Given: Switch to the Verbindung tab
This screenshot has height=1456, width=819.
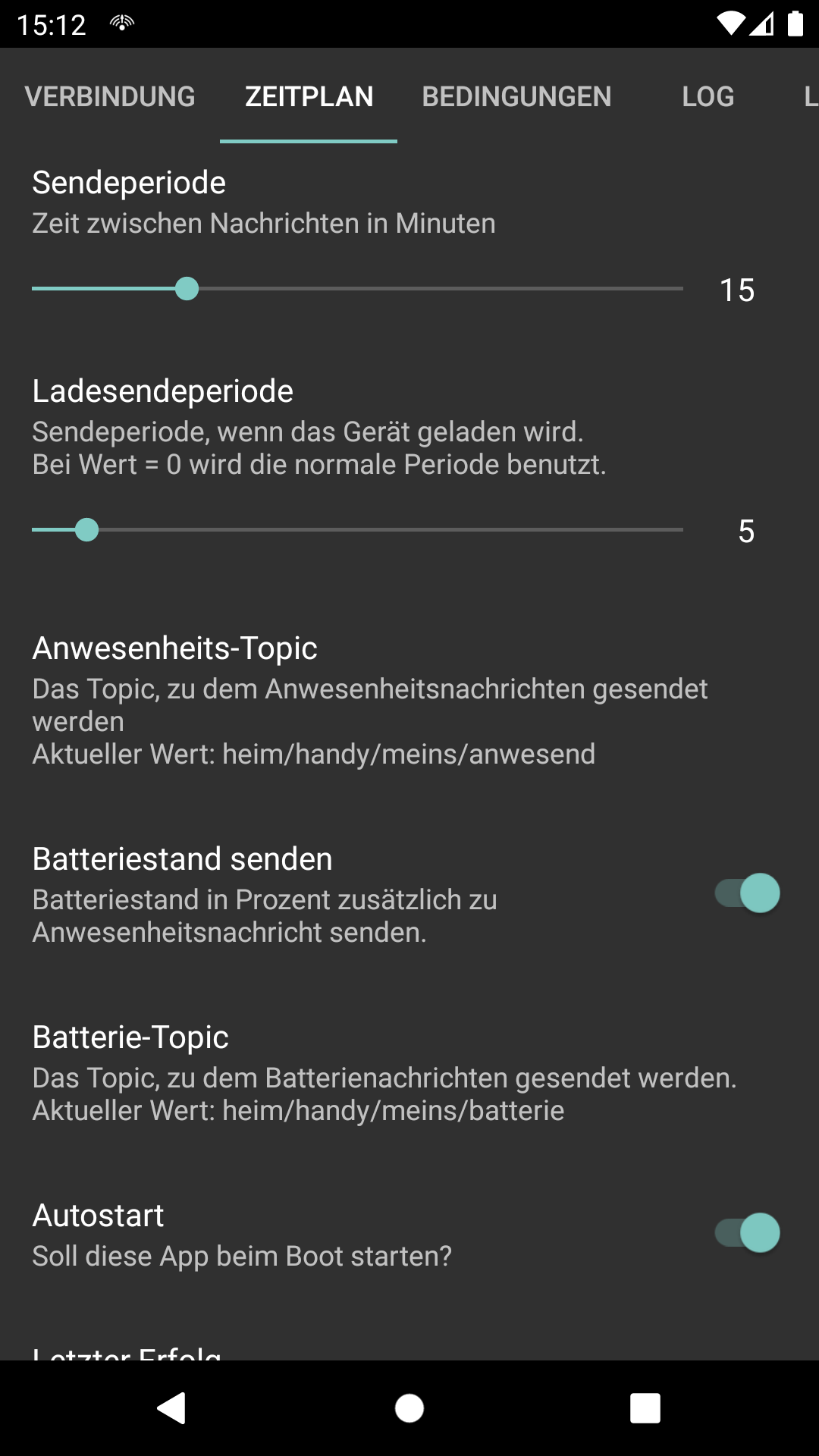Looking at the screenshot, I should point(110,96).
